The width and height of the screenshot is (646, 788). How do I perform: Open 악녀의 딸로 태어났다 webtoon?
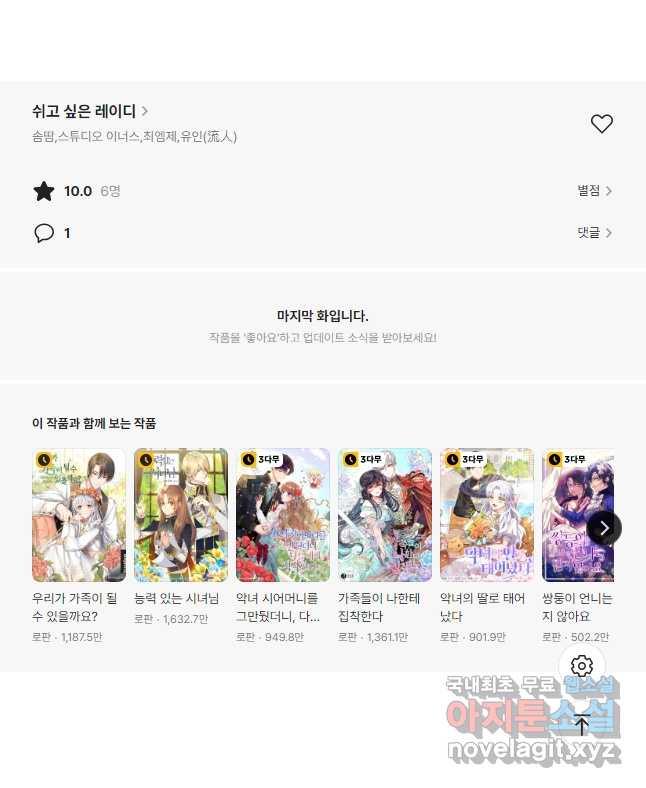tap(487, 516)
